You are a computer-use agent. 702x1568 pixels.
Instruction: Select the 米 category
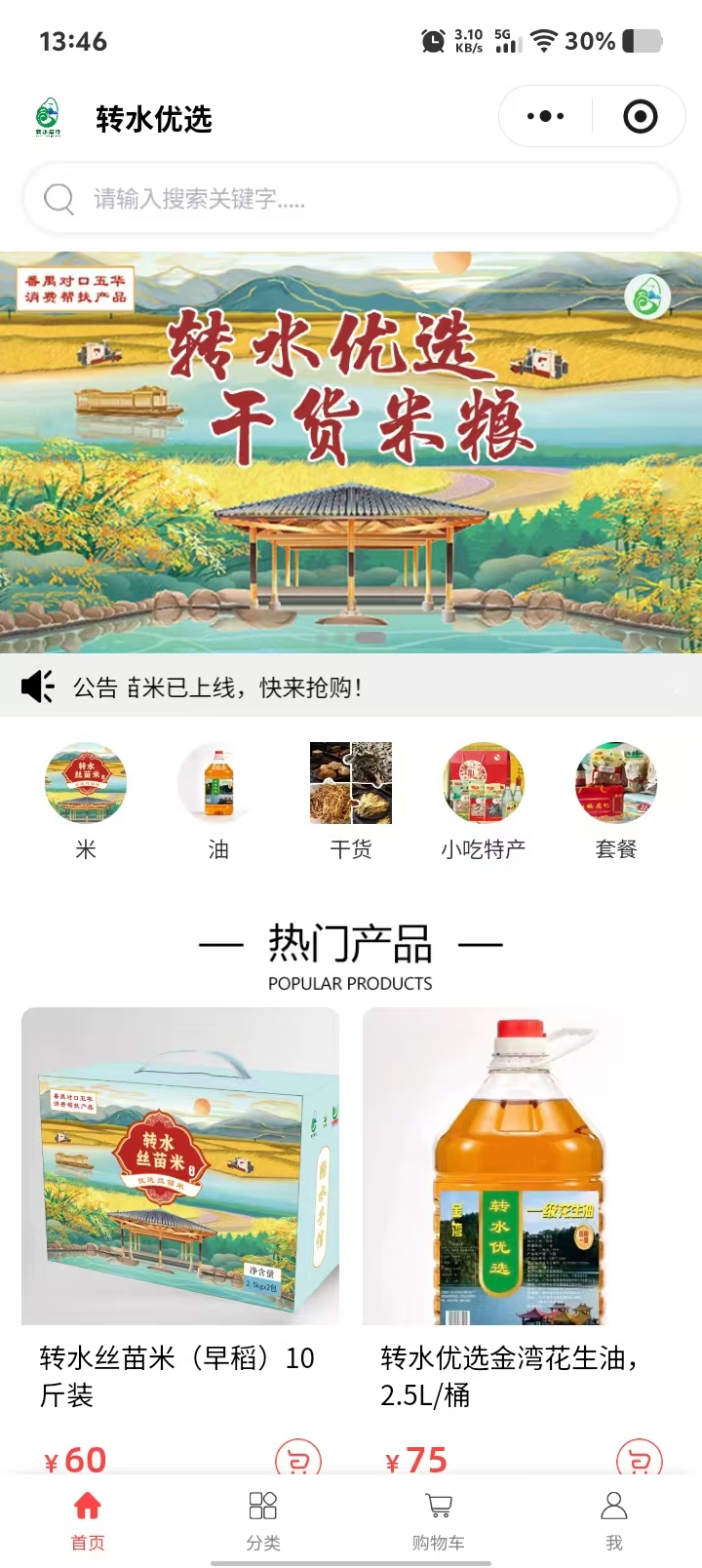coord(86,801)
